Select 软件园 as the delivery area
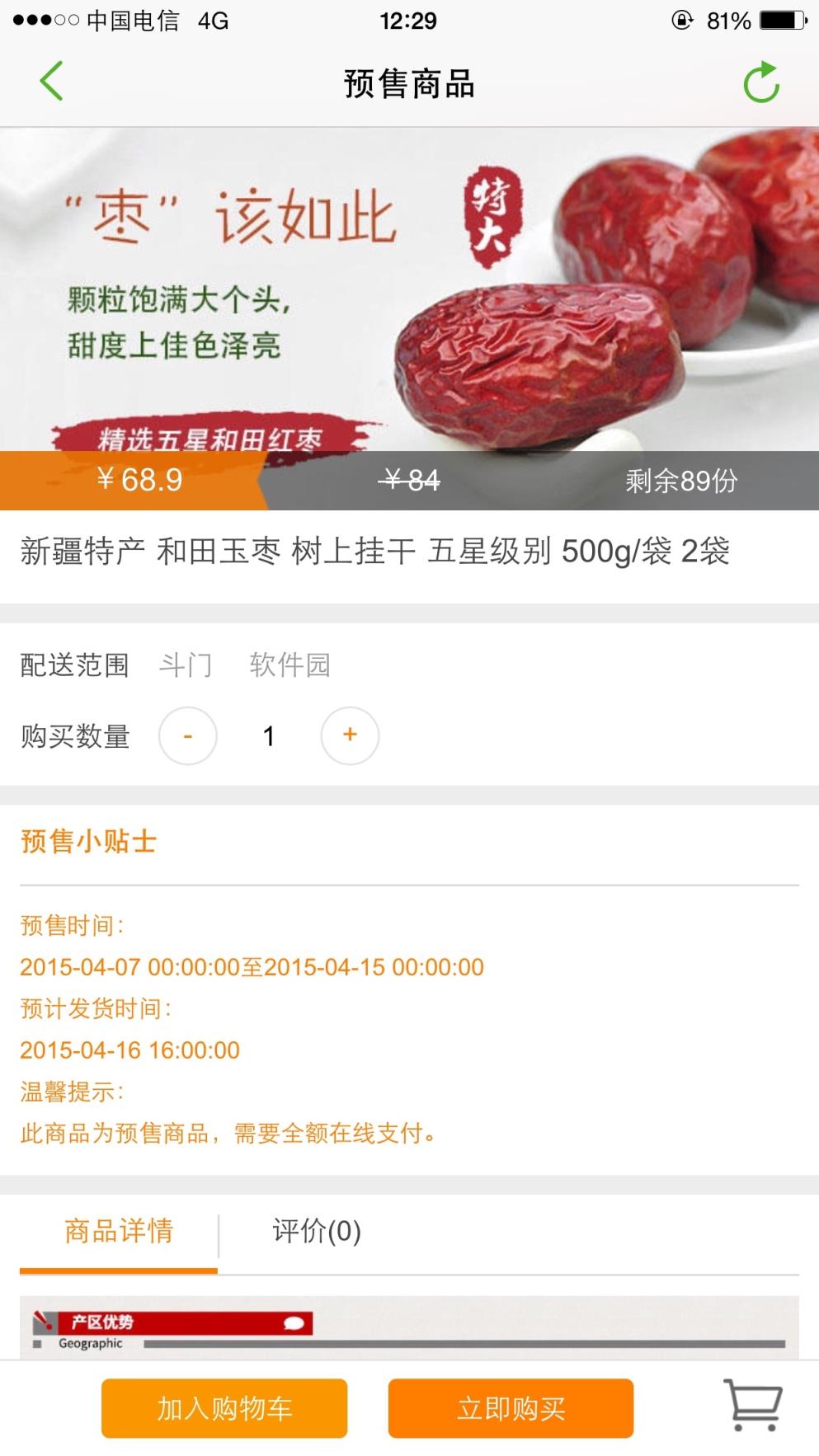Screen dimensions: 819x1456 tap(289, 665)
